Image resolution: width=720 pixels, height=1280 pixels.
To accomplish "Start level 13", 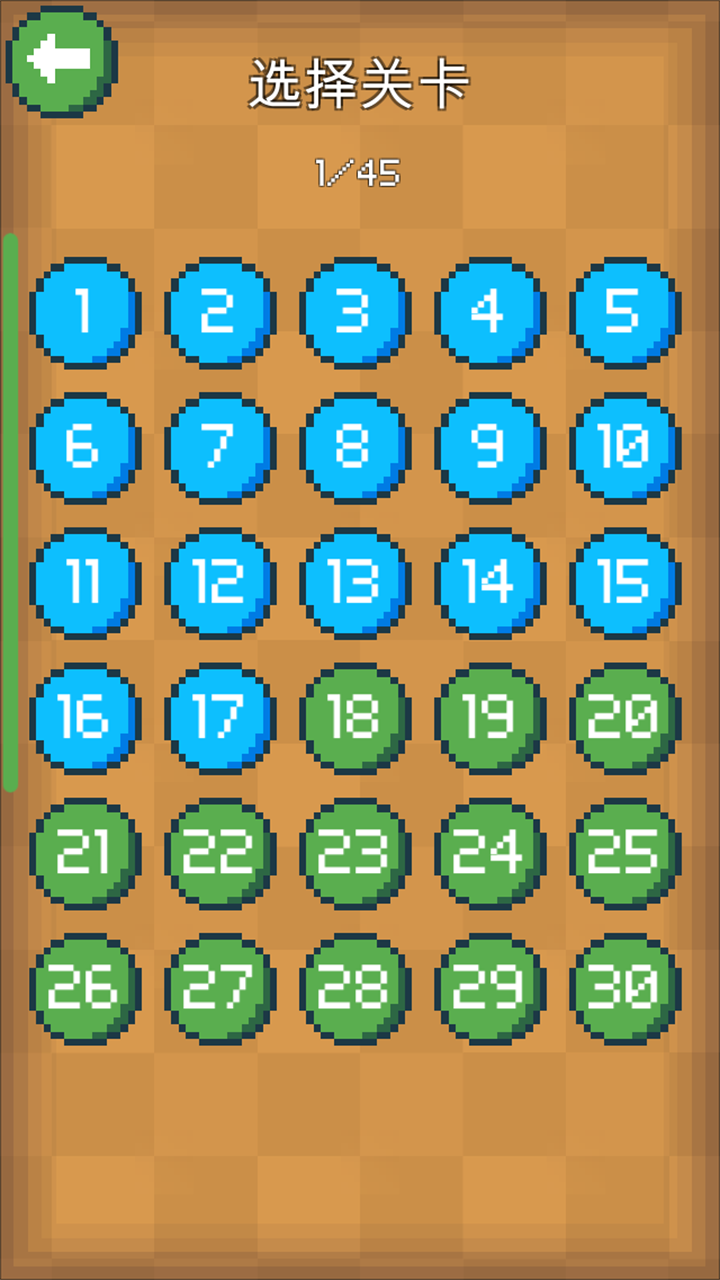I will tap(354, 583).
